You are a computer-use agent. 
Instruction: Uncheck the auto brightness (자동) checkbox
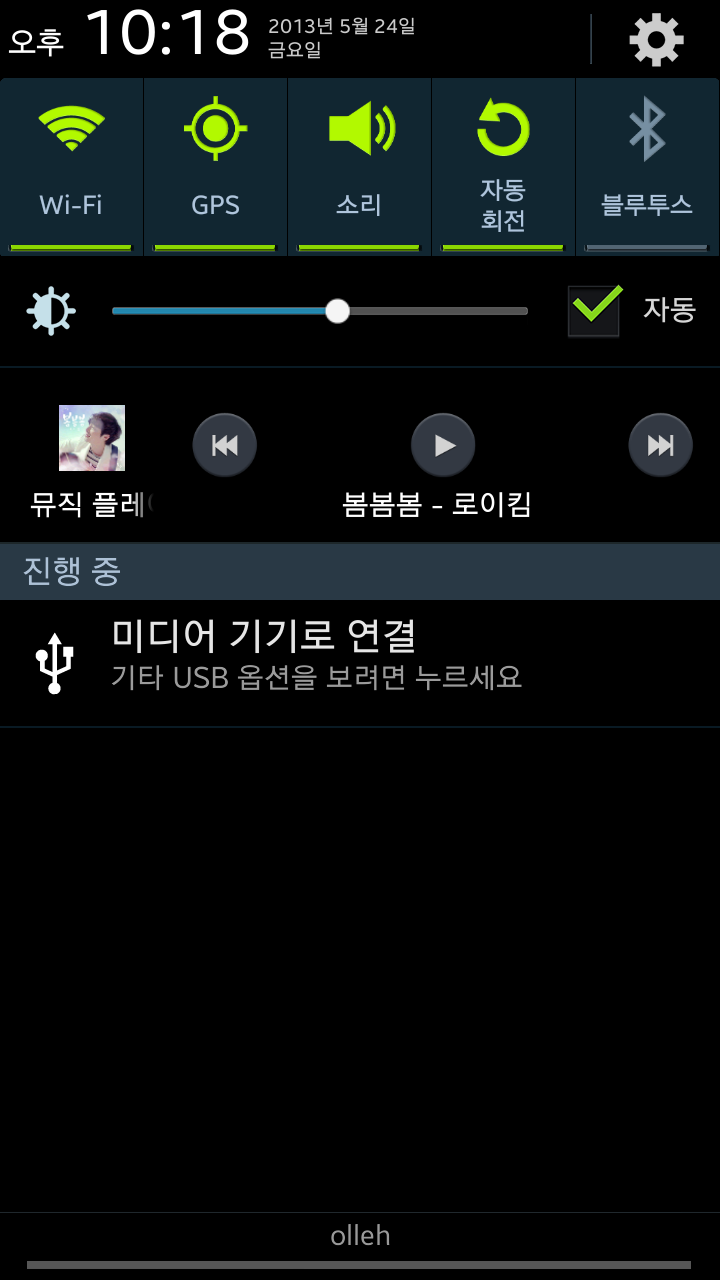pyautogui.click(x=593, y=310)
